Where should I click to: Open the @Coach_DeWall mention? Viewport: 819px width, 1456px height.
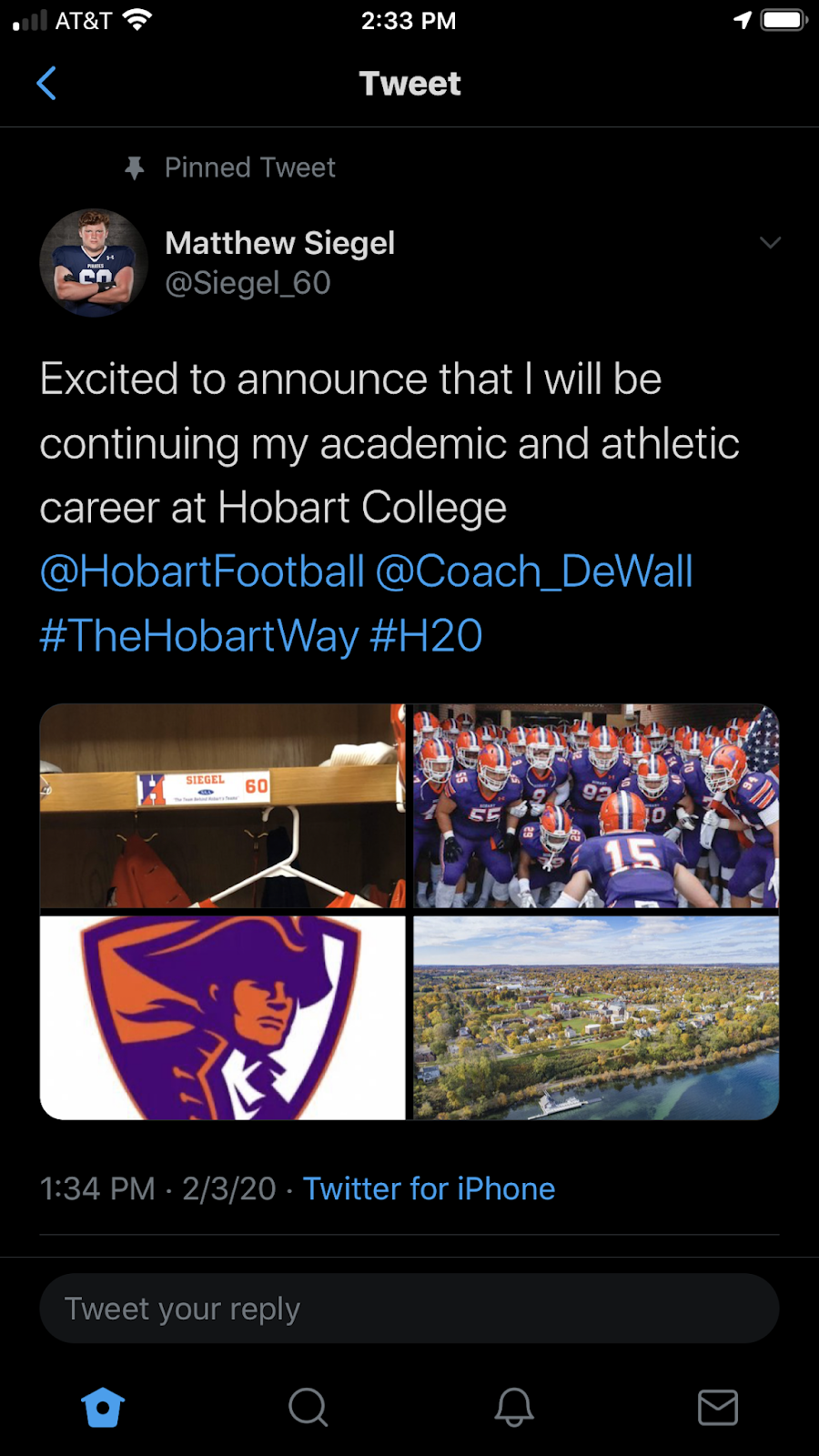534,571
